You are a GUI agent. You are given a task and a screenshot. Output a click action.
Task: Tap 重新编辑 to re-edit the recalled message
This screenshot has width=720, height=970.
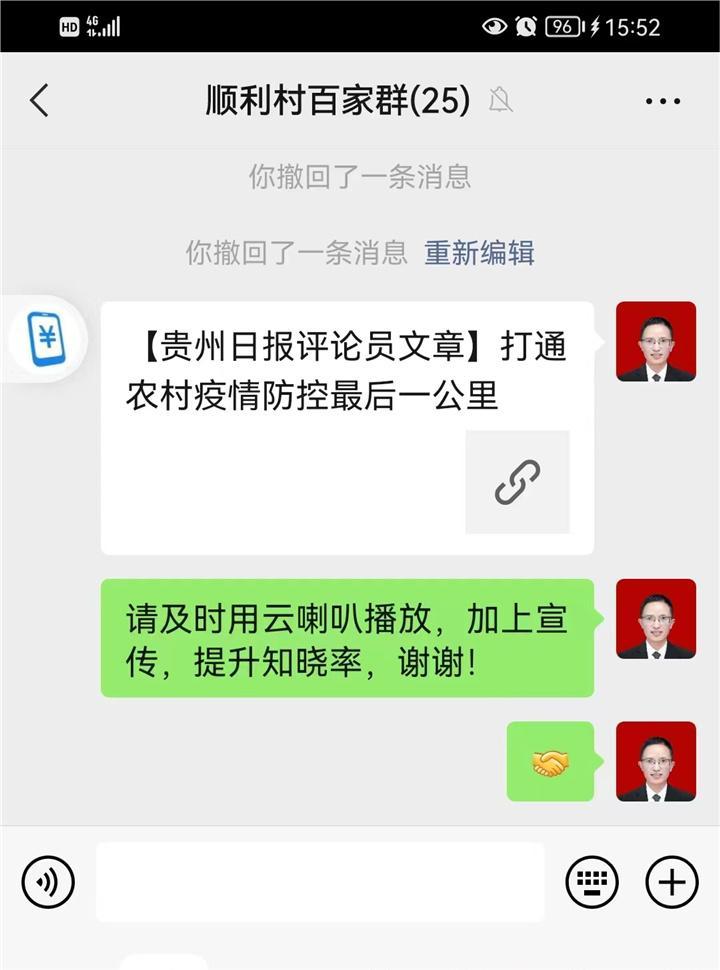coord(479,252)
